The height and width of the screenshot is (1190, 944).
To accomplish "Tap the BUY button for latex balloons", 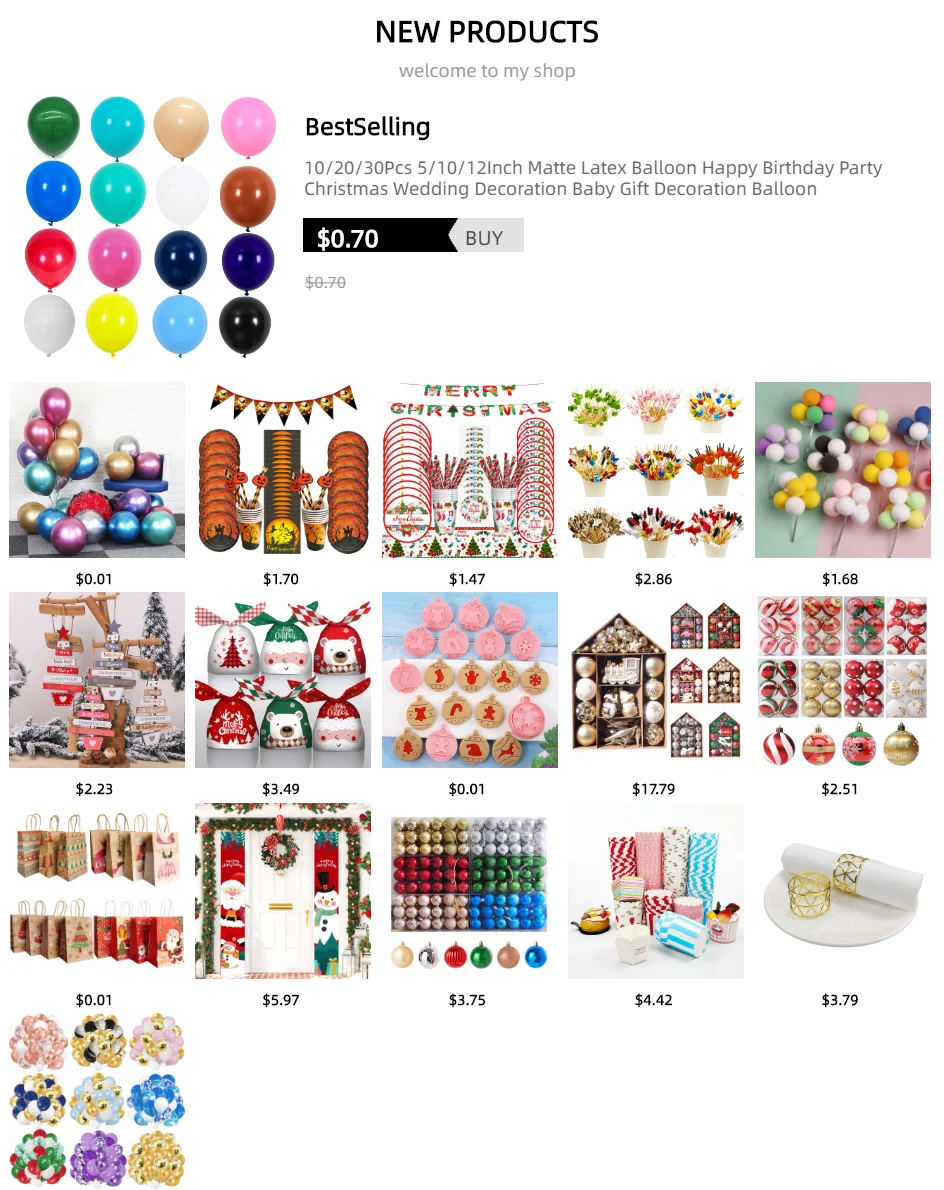I will pyautogui.click(x=485, y=237).
